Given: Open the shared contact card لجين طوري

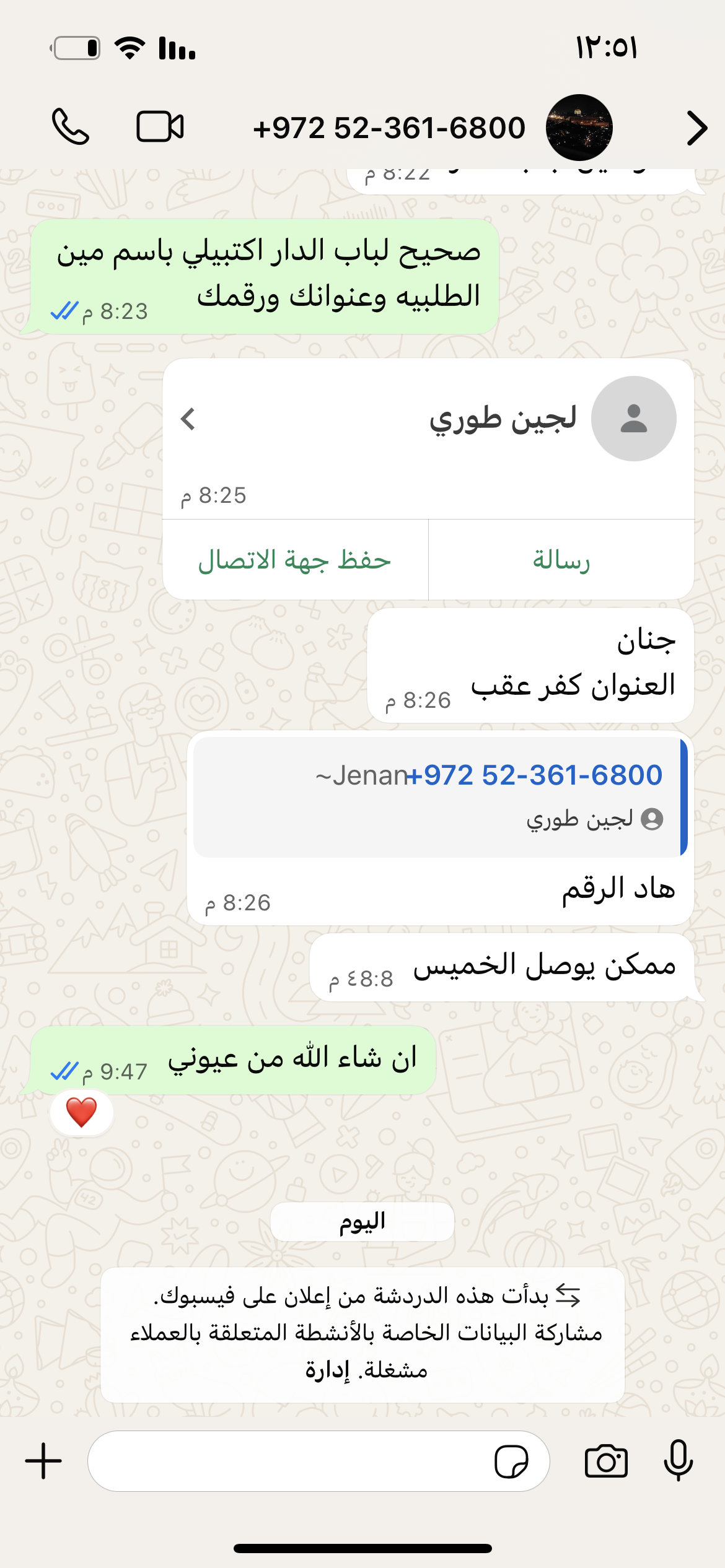Looking at the screenshot, I should (428, 420).
